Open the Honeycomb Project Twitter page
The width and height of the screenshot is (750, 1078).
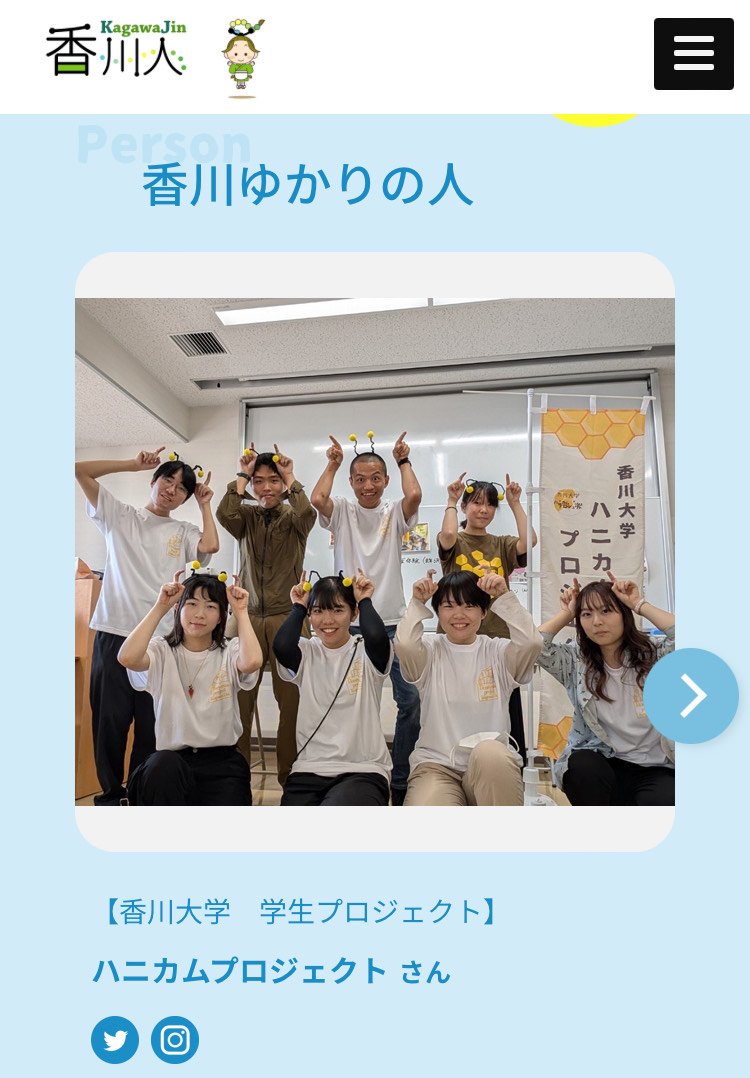(x=115, y=1040)
